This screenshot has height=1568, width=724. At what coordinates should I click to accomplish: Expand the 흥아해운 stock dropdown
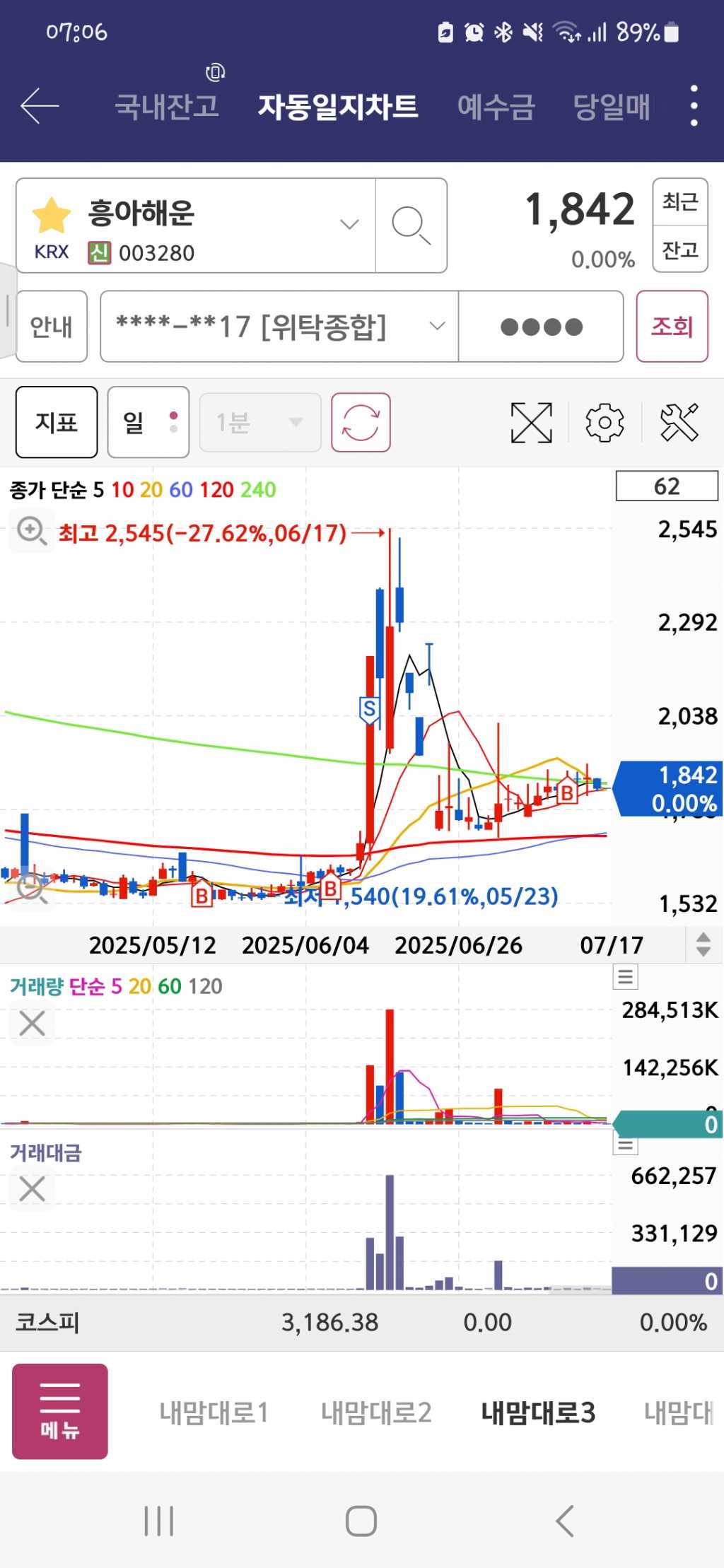[x=349, y=225]
